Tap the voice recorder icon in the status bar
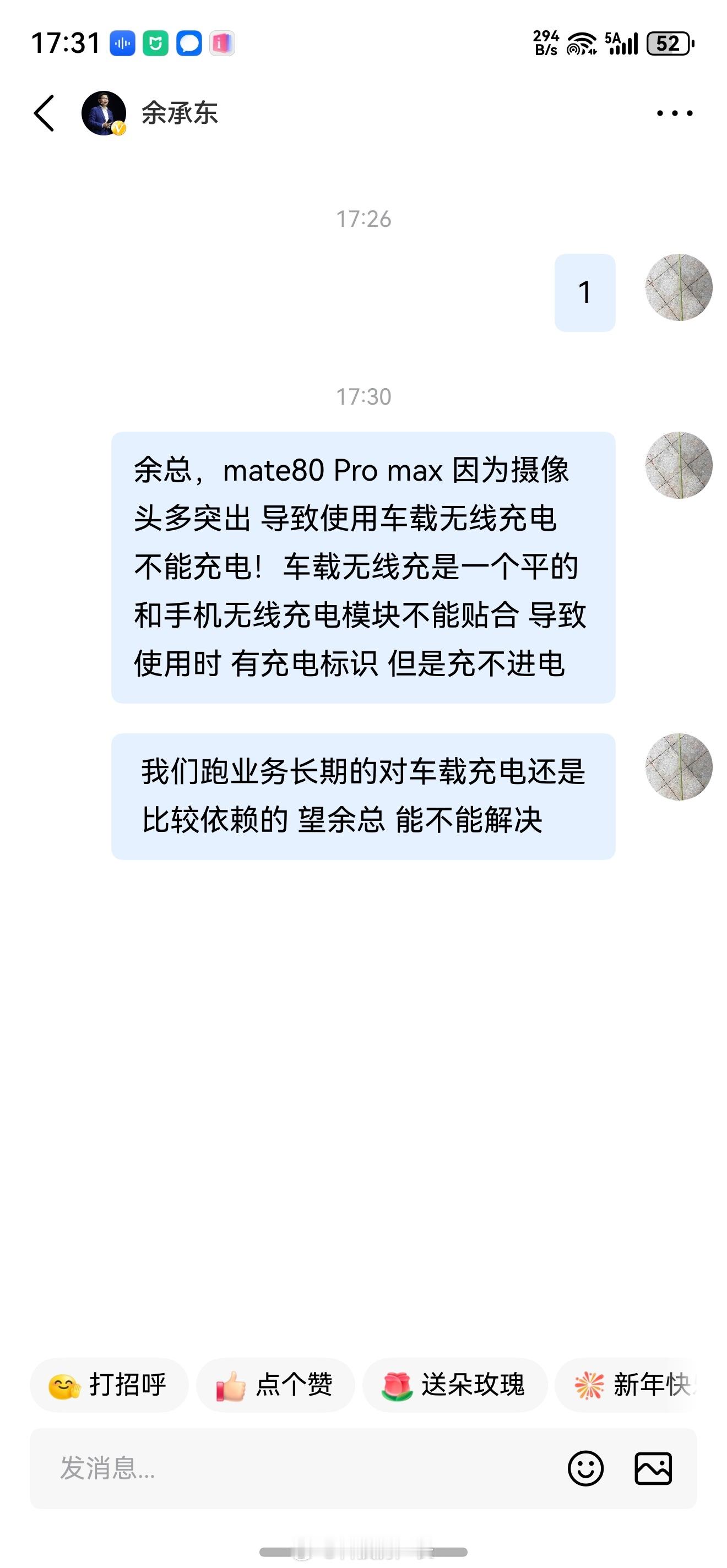727x1568 pixels. tap(122, 44)
